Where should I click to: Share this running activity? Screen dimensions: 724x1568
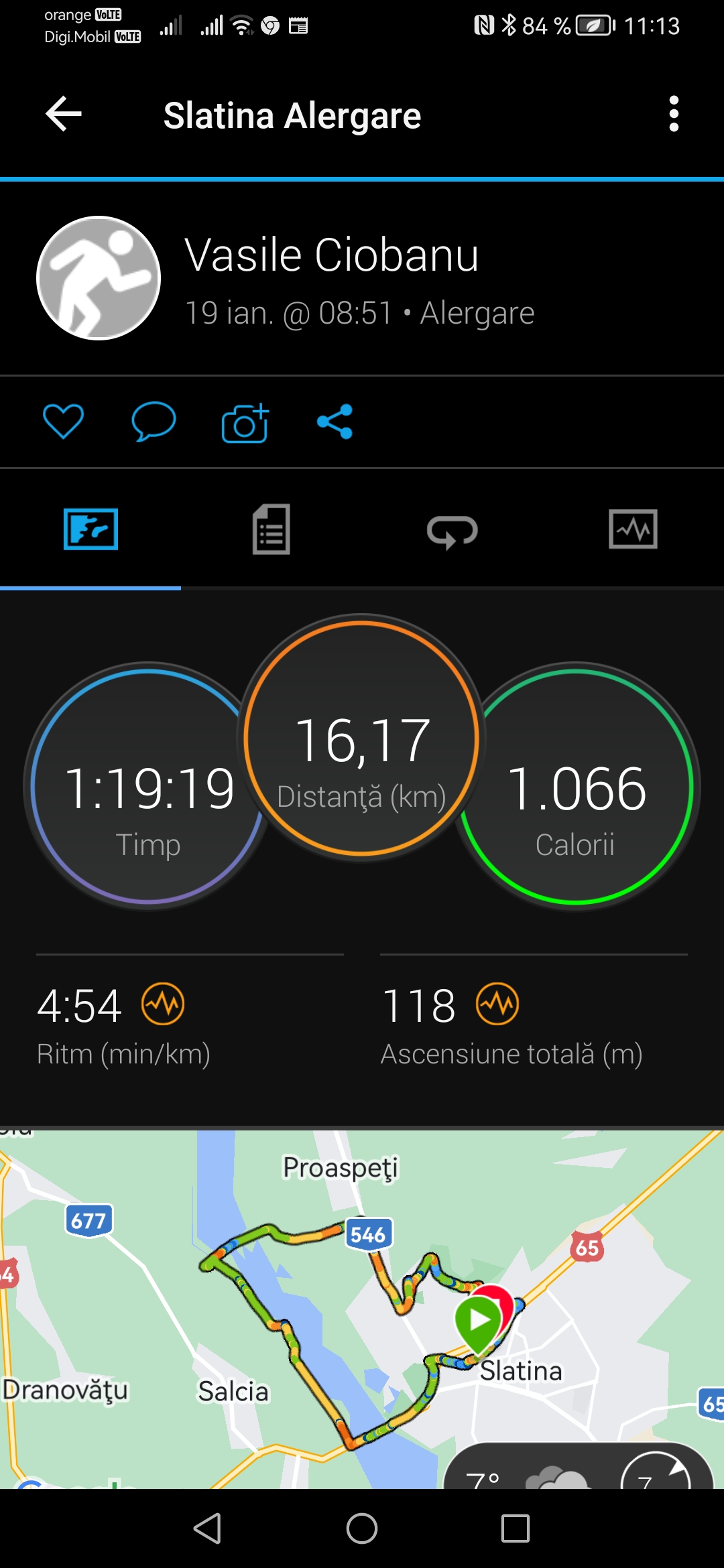[335, 421]
